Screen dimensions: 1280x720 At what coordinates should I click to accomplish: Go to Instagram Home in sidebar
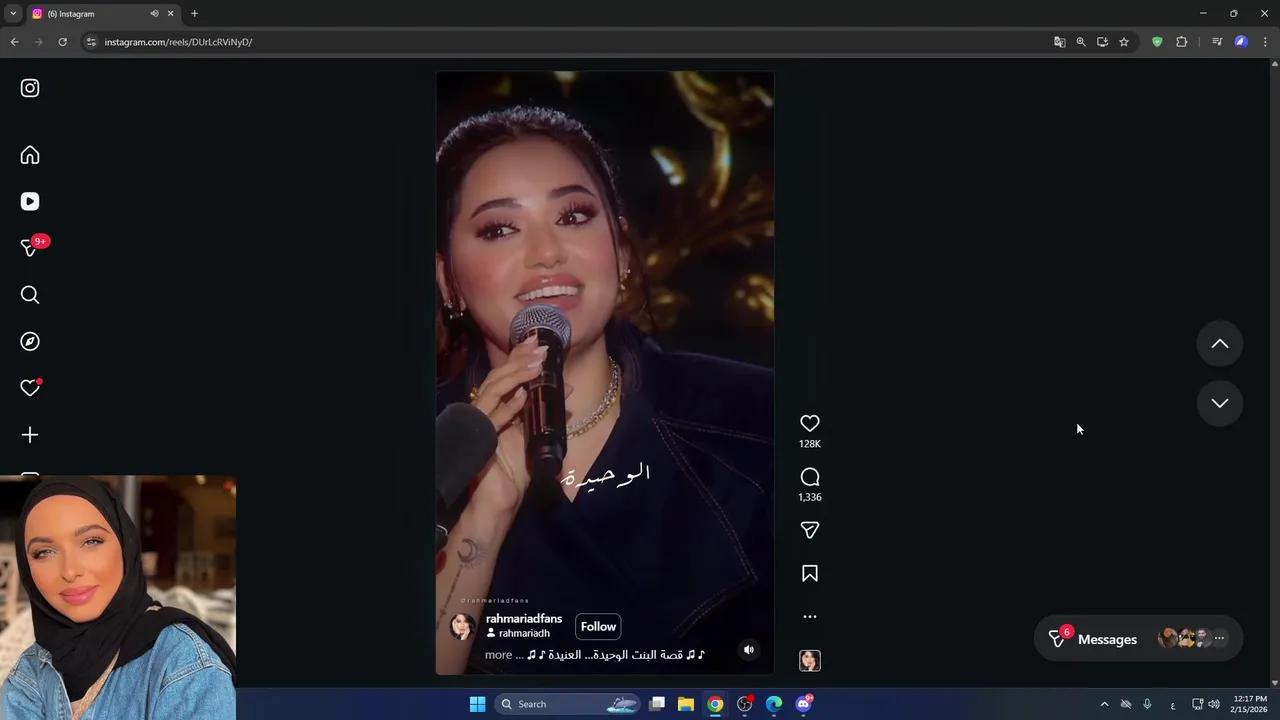[x=30, y=155]
